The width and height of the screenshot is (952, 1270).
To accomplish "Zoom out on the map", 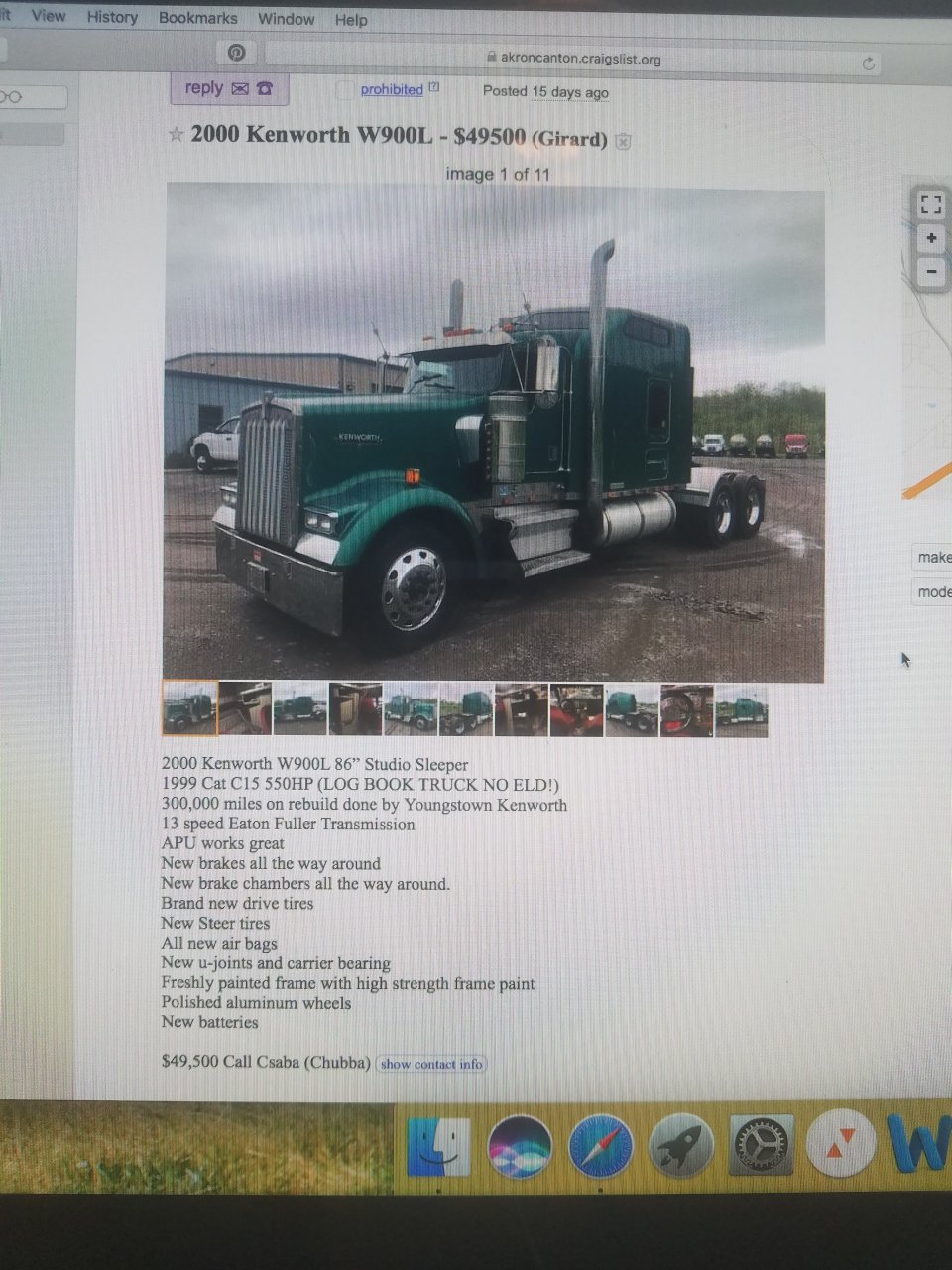I will (931, 270).
